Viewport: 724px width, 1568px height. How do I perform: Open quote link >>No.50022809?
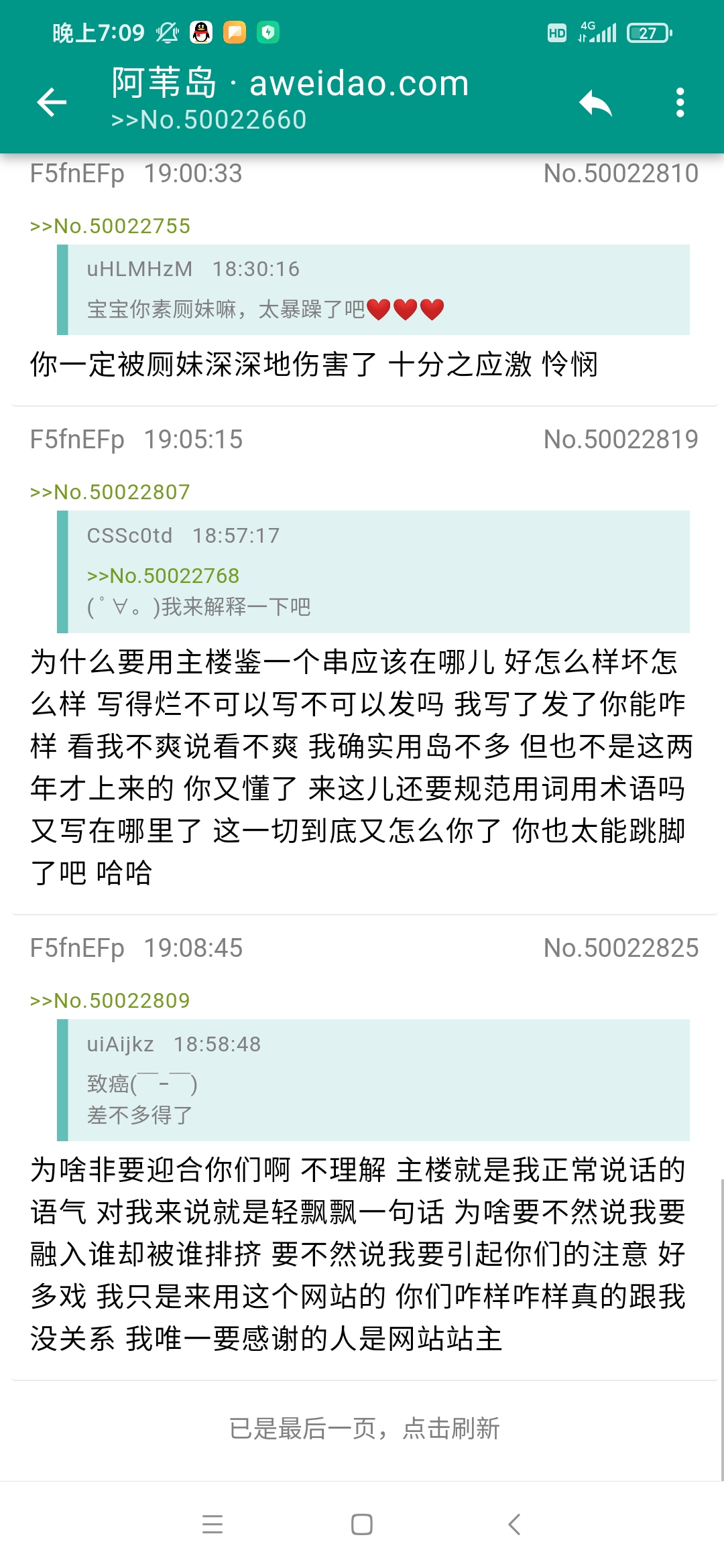[110, 1001]
